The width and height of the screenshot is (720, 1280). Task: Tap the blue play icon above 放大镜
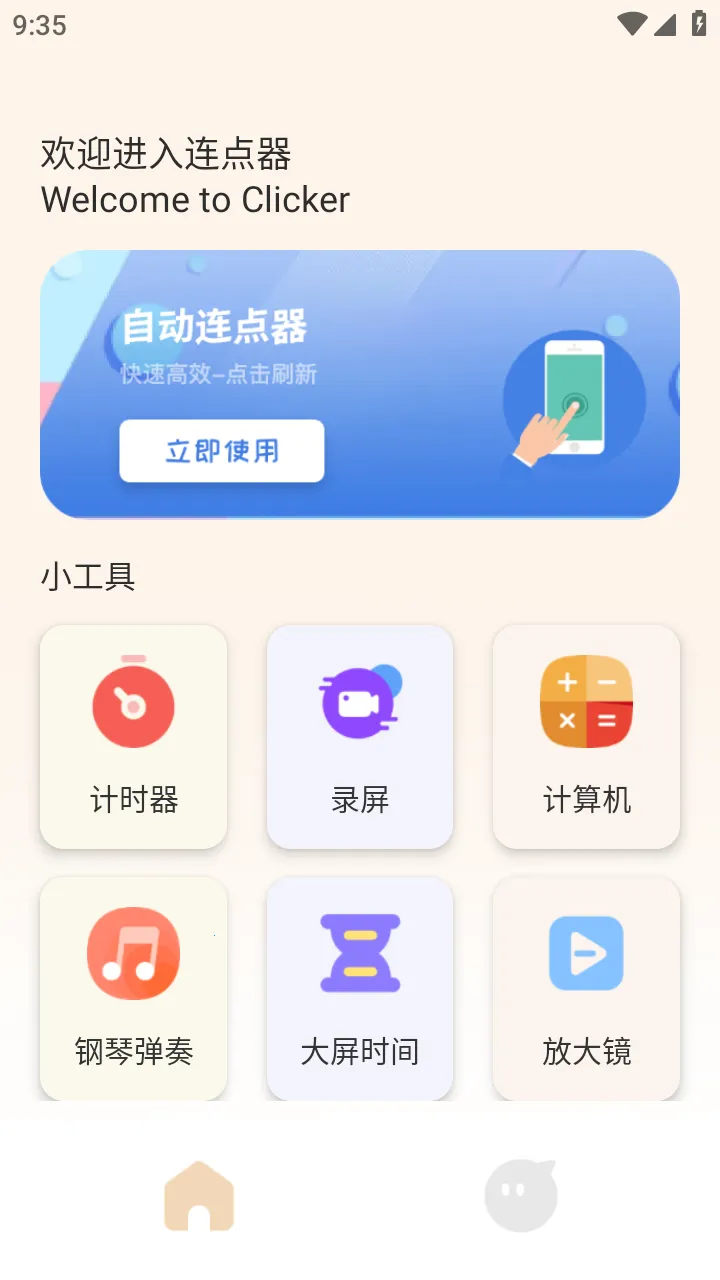point(586,953)
